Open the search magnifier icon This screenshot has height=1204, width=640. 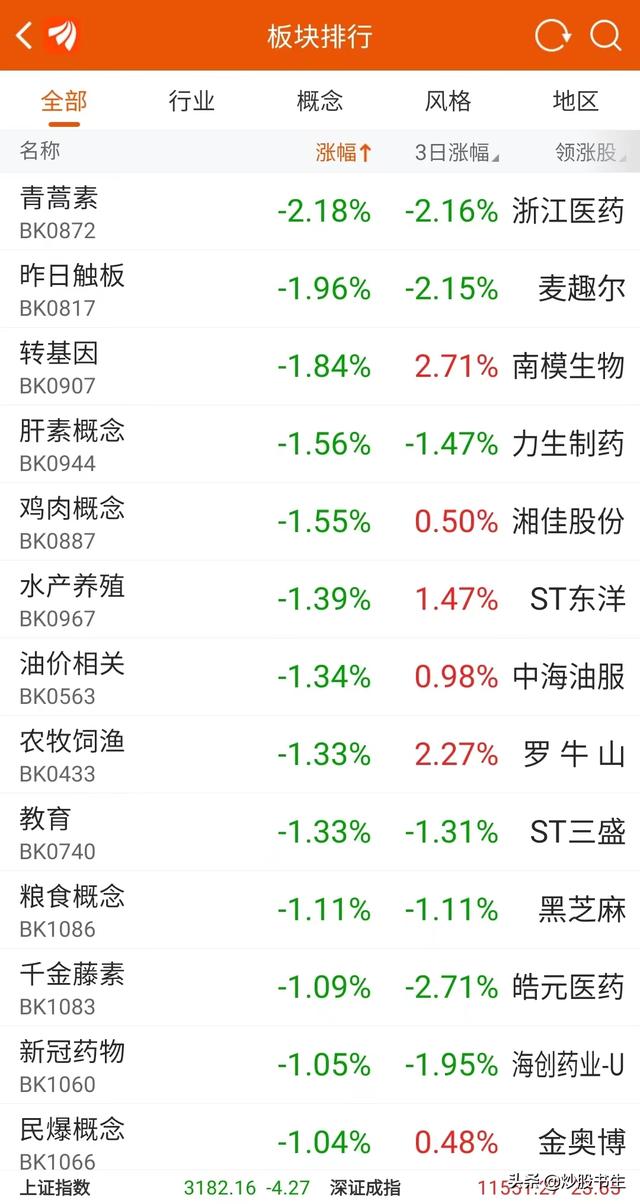606,37
